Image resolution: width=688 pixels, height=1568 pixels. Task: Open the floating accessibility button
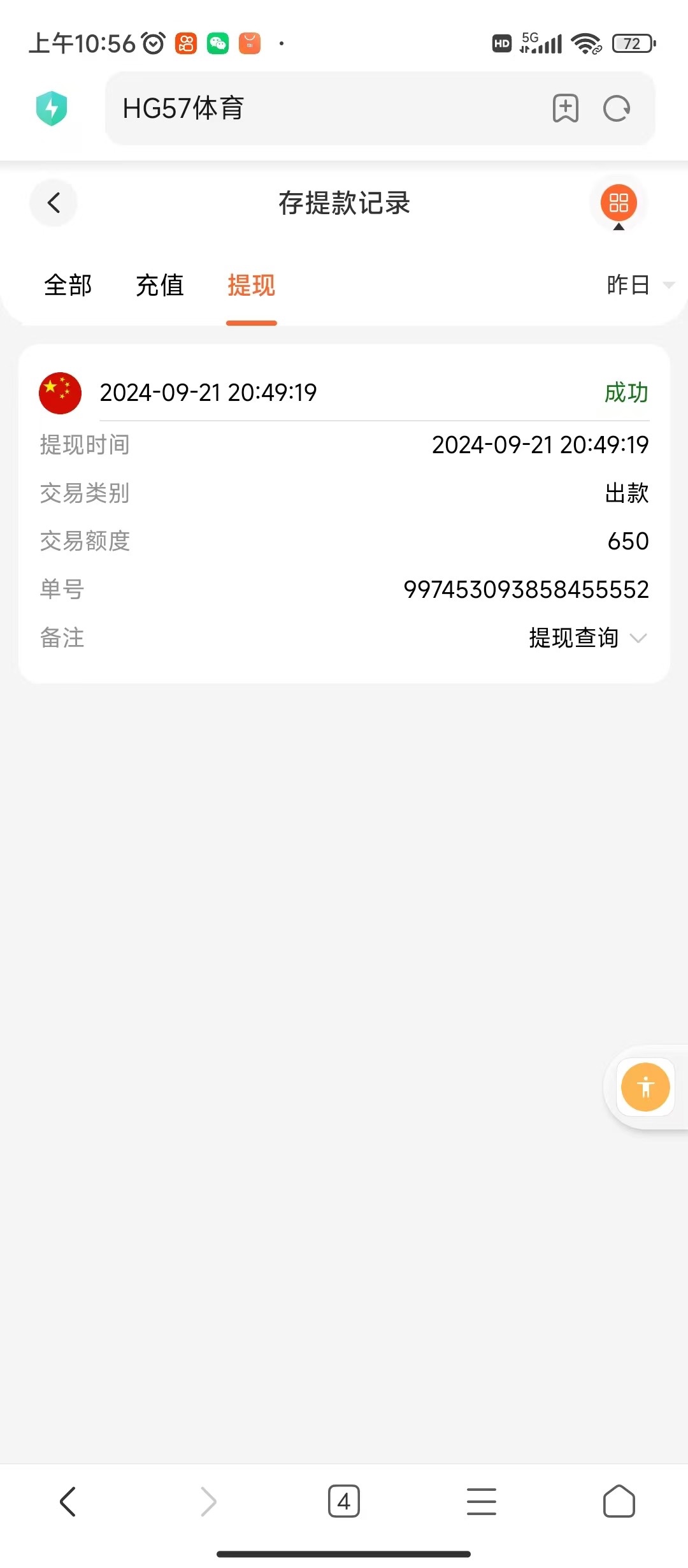(x=645, y=1087)
